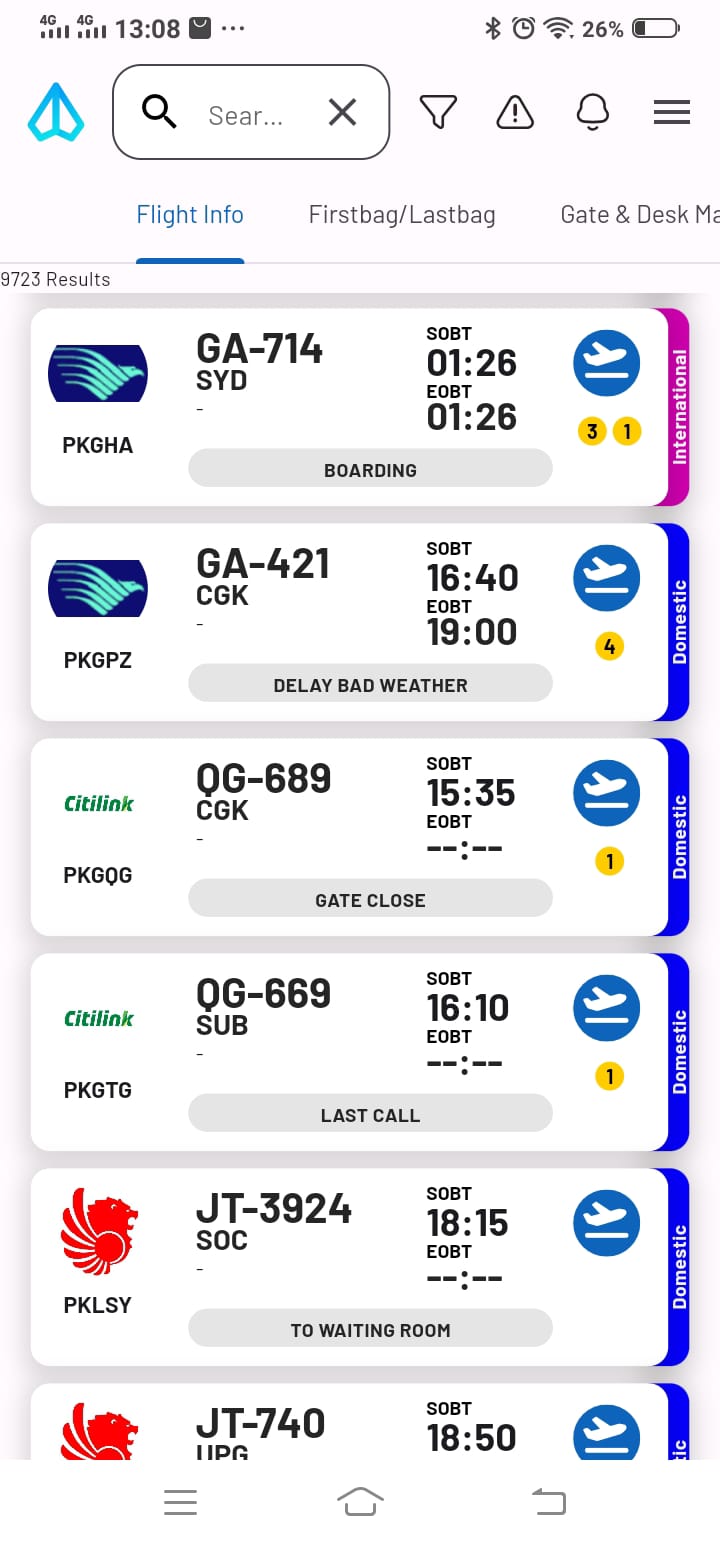Switch to the Firstbag/Lastbag tab
This screenshot has height=1544, width=720.
(x=402, y=214)
